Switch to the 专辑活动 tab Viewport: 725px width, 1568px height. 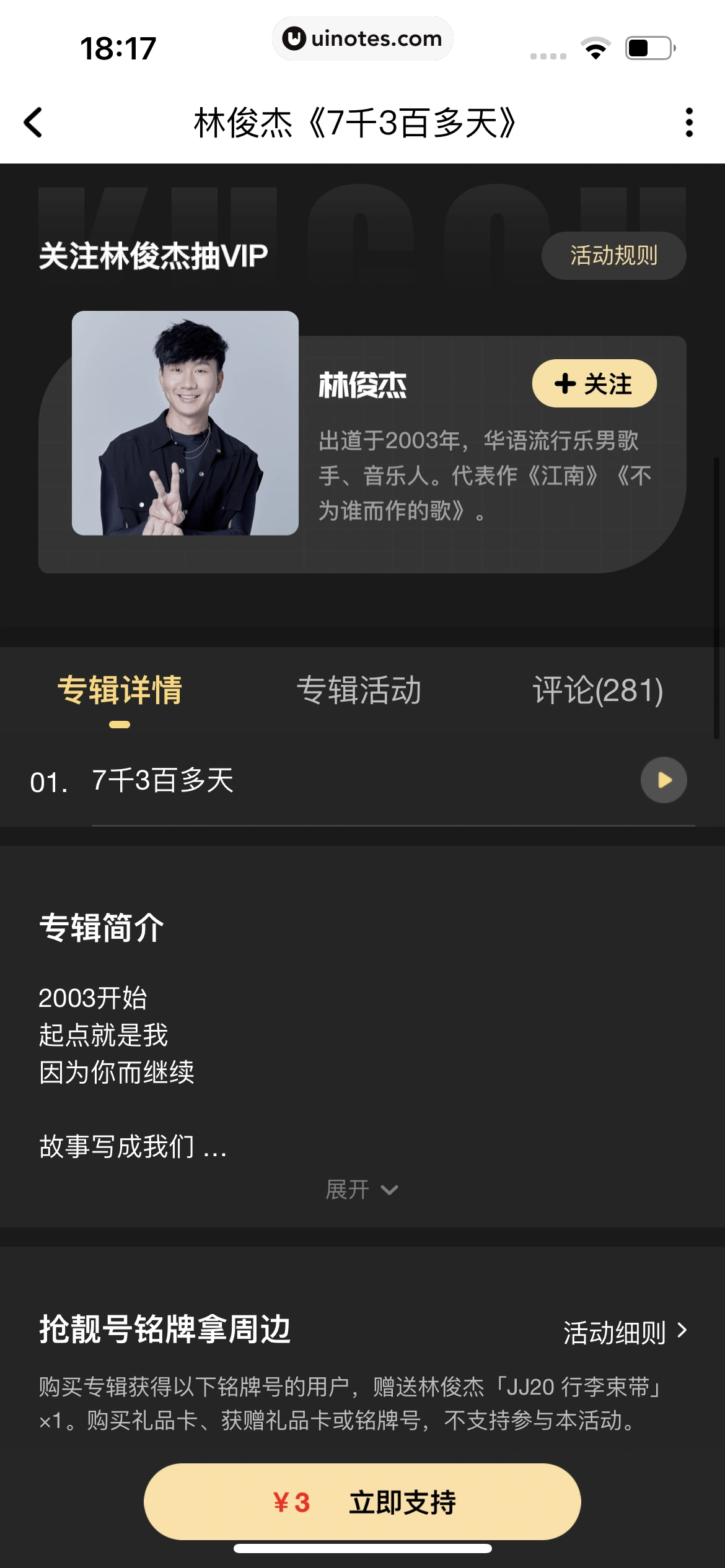359,690
